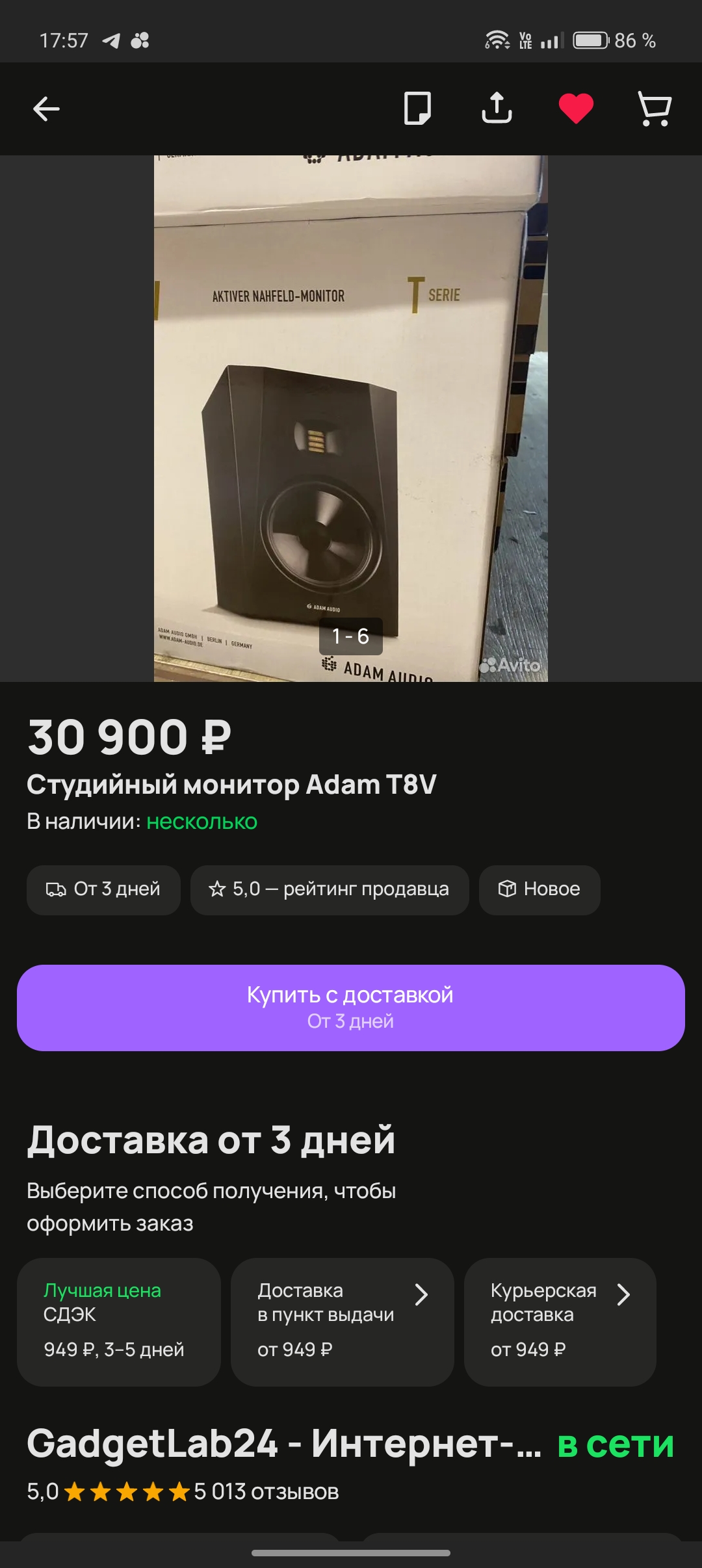Go back using the top arrow
Viewport: 702px width, 1568px height.
tap(46, 109)
